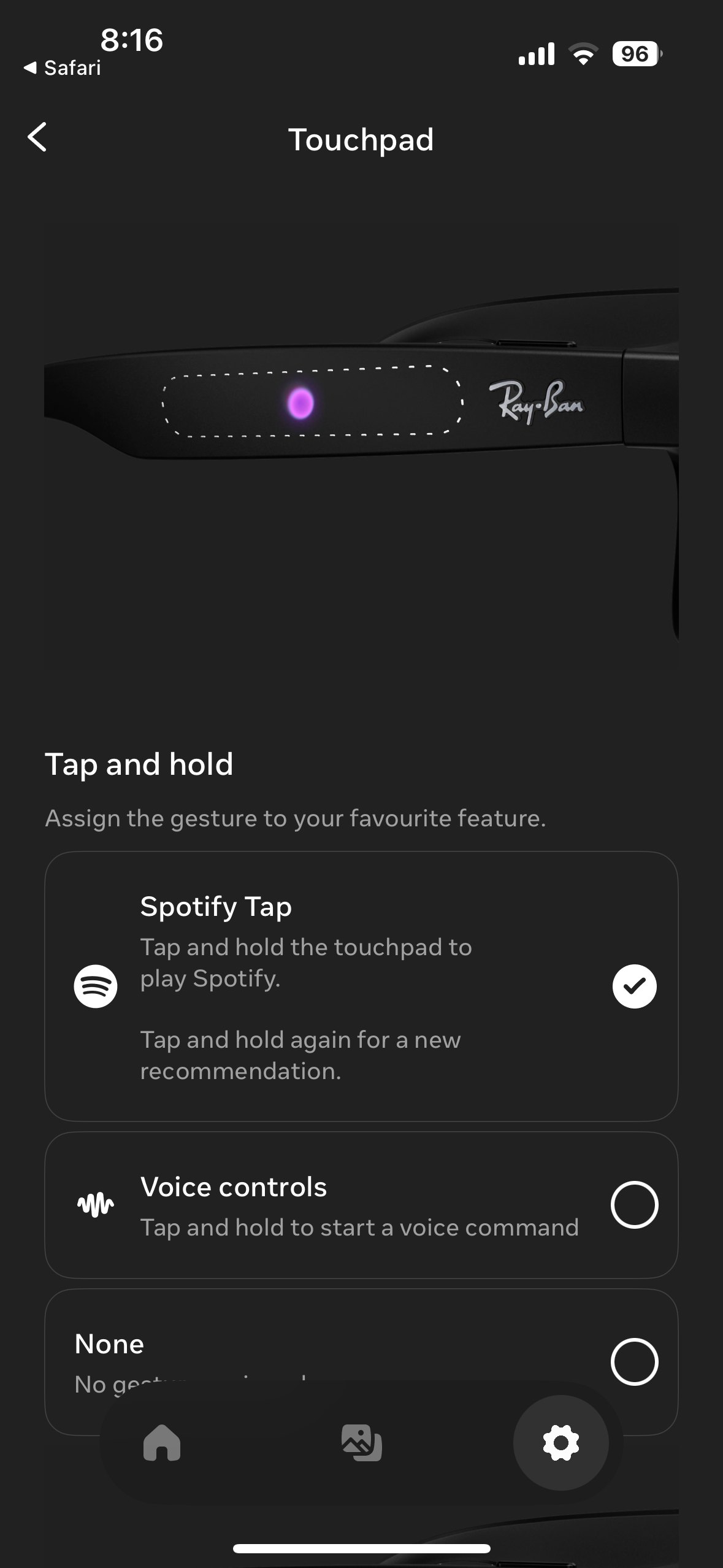
Task: Set the tap and hold gesture to None
Action: (x=634, y=1362)
